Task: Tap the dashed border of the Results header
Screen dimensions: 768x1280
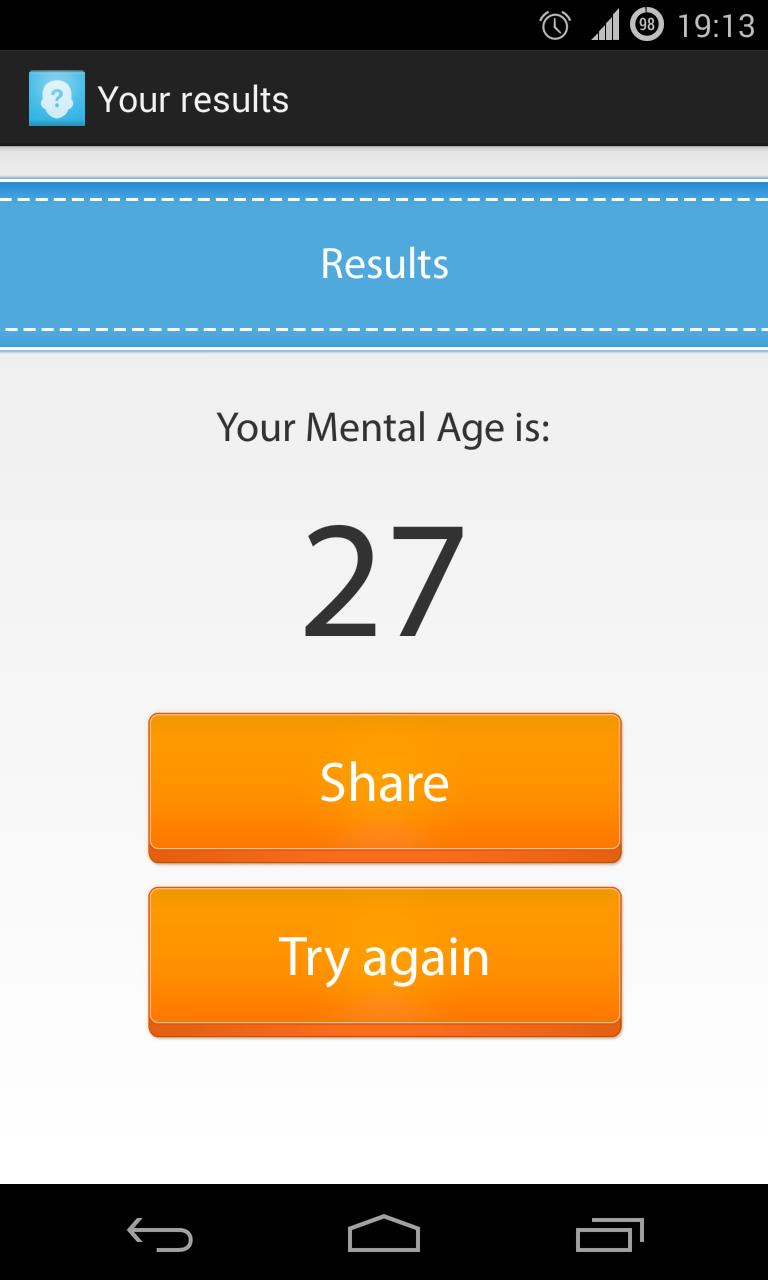Action: pos(384,198)
